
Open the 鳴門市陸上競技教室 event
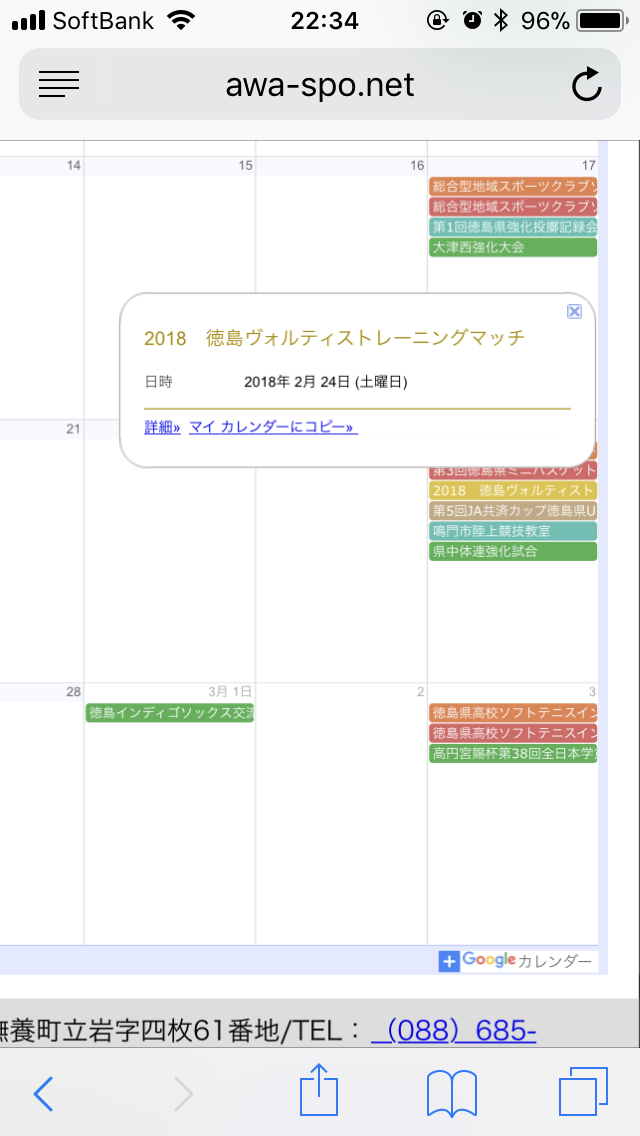click(x=513, y=531)
